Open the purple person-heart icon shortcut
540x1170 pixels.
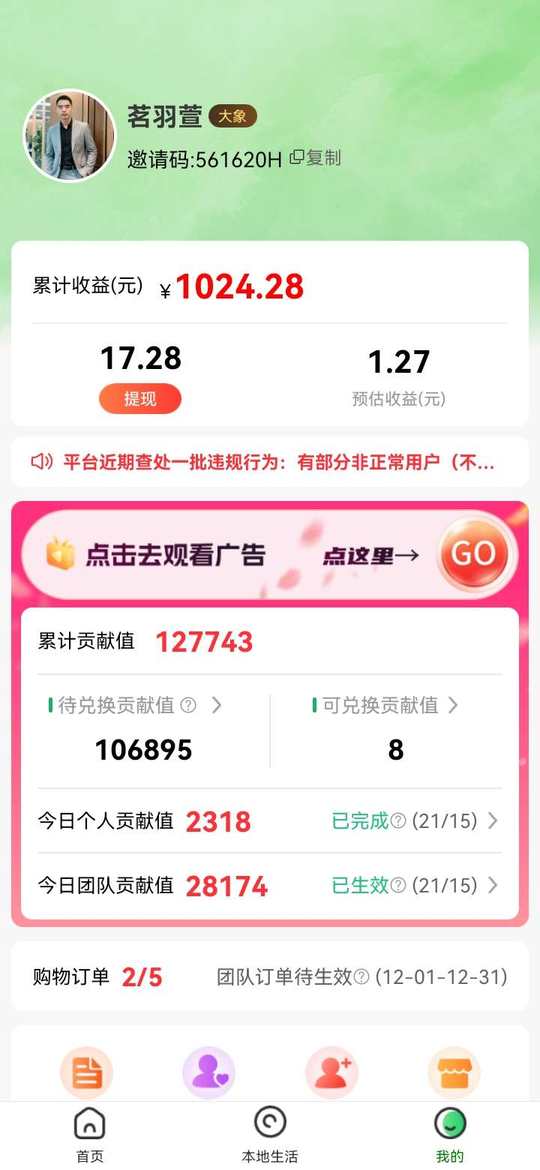point(209,1073)
